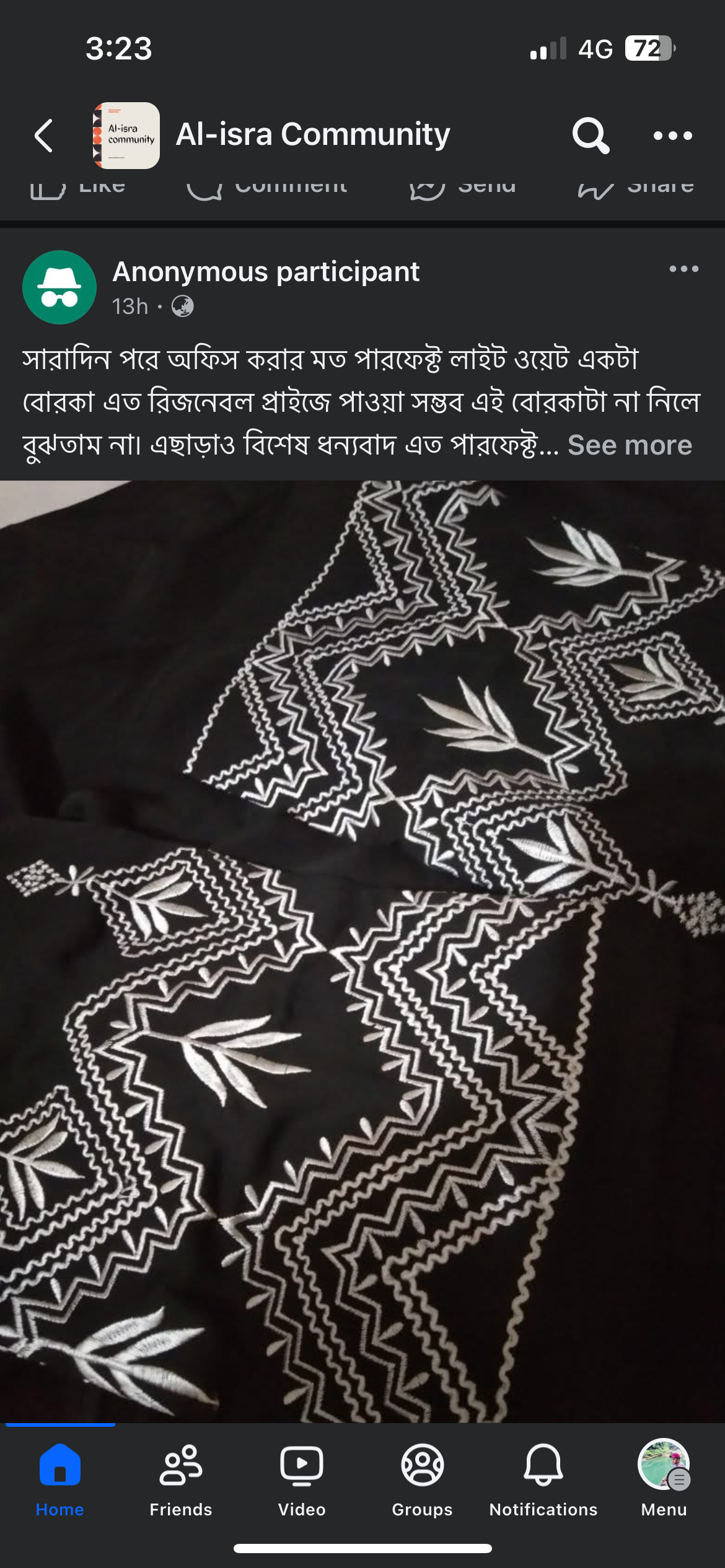Screen dimensions: 725x1568
Task: Go to the Video tab
Action: point(301,1479)
